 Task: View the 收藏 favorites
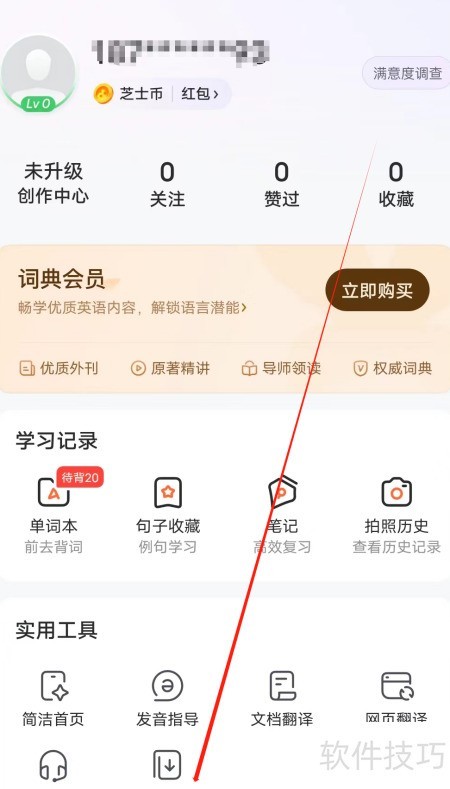pos(396,185)
